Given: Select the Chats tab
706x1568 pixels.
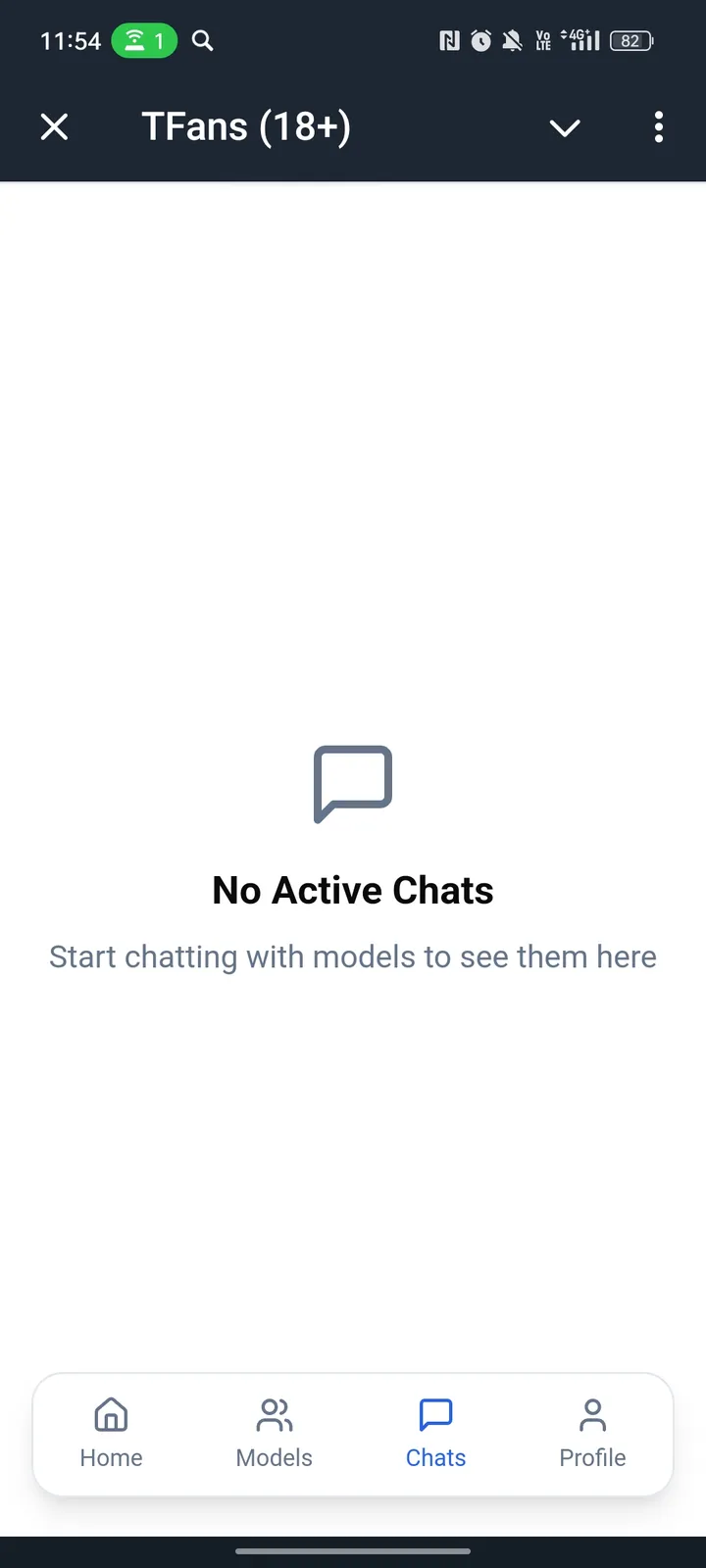Looking at the screenshot, I should tap(435, 1433).
